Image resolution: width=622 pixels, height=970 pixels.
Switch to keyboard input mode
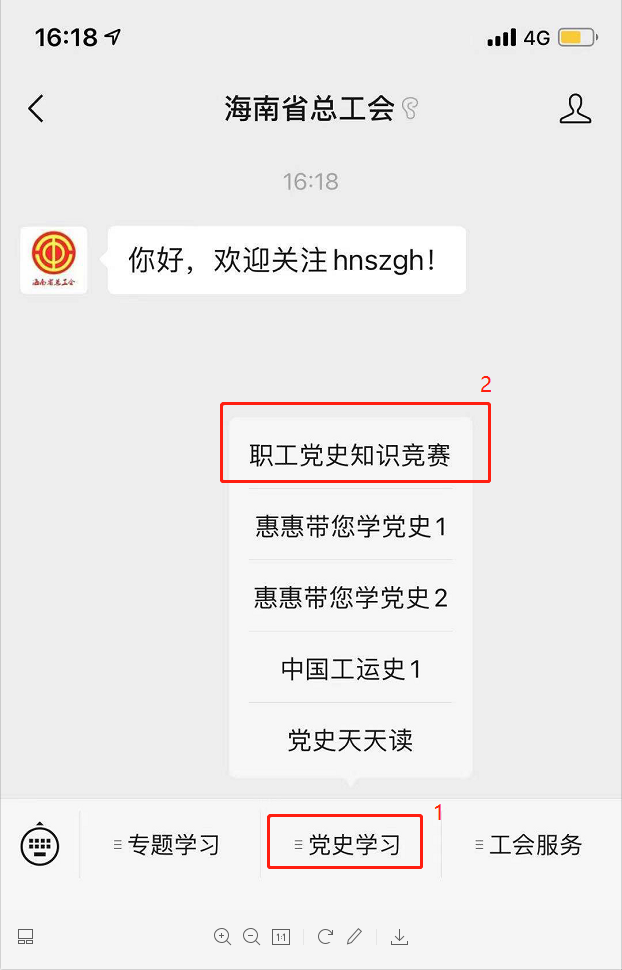tap(40, 845)
